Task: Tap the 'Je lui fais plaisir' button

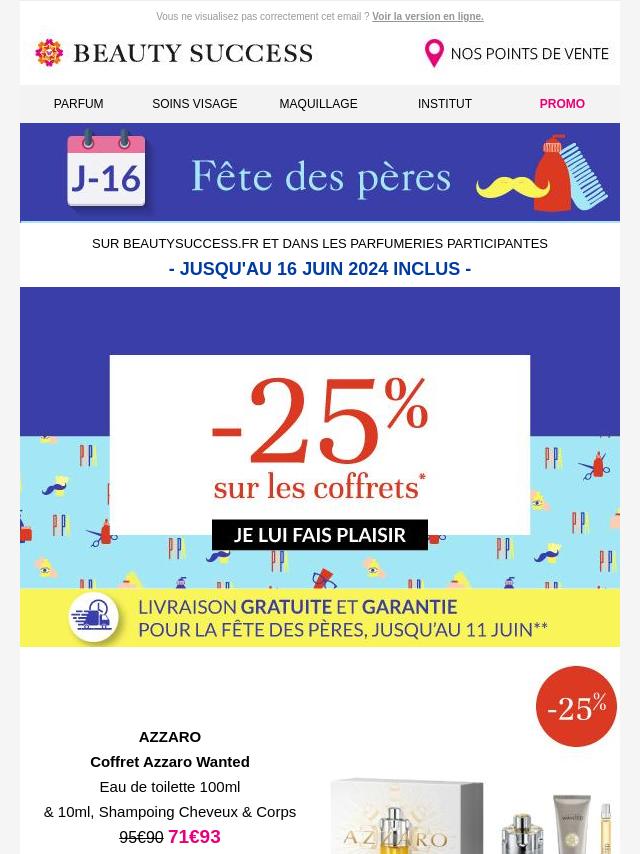Action: pos(320,535)
